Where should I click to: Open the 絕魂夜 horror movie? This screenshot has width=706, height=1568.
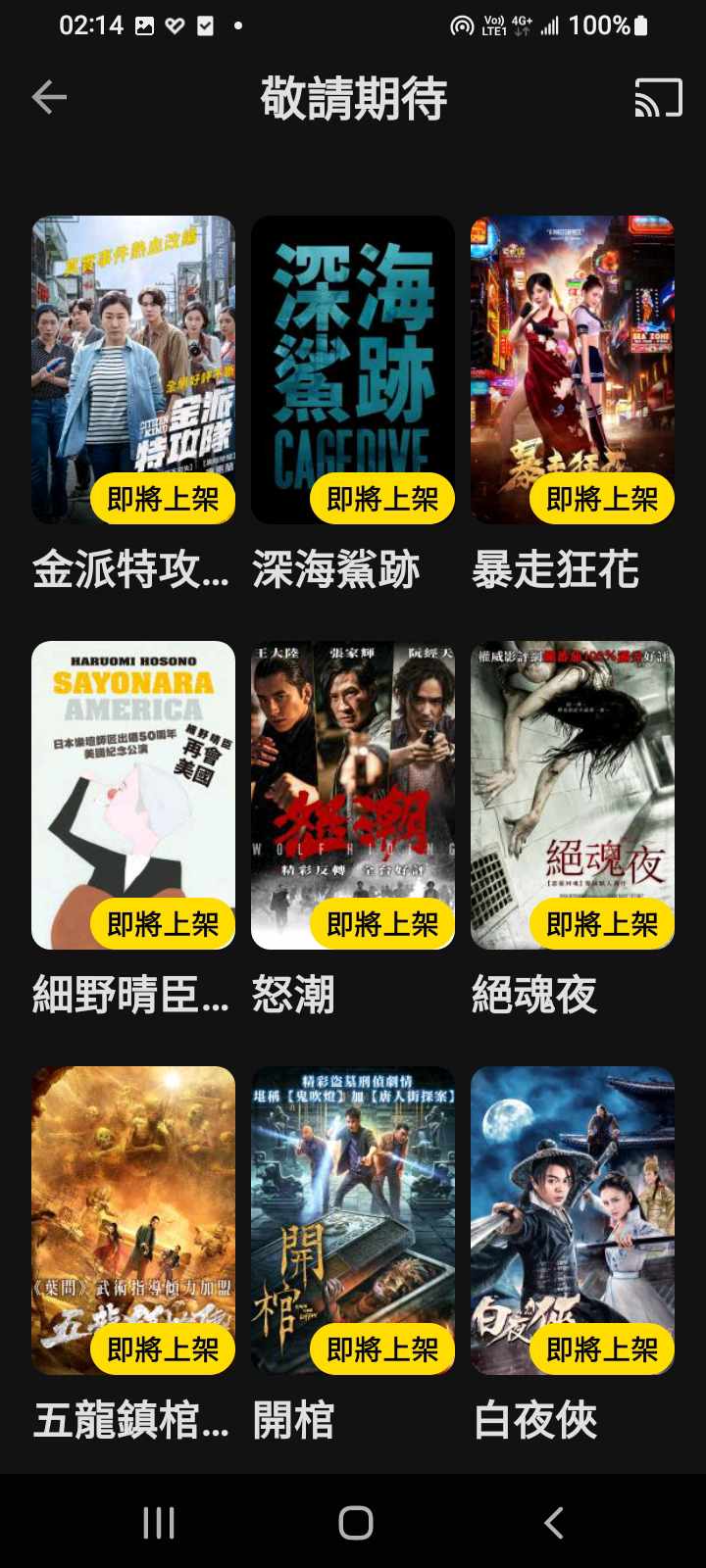pyautogui.click(x=573, y=795)
